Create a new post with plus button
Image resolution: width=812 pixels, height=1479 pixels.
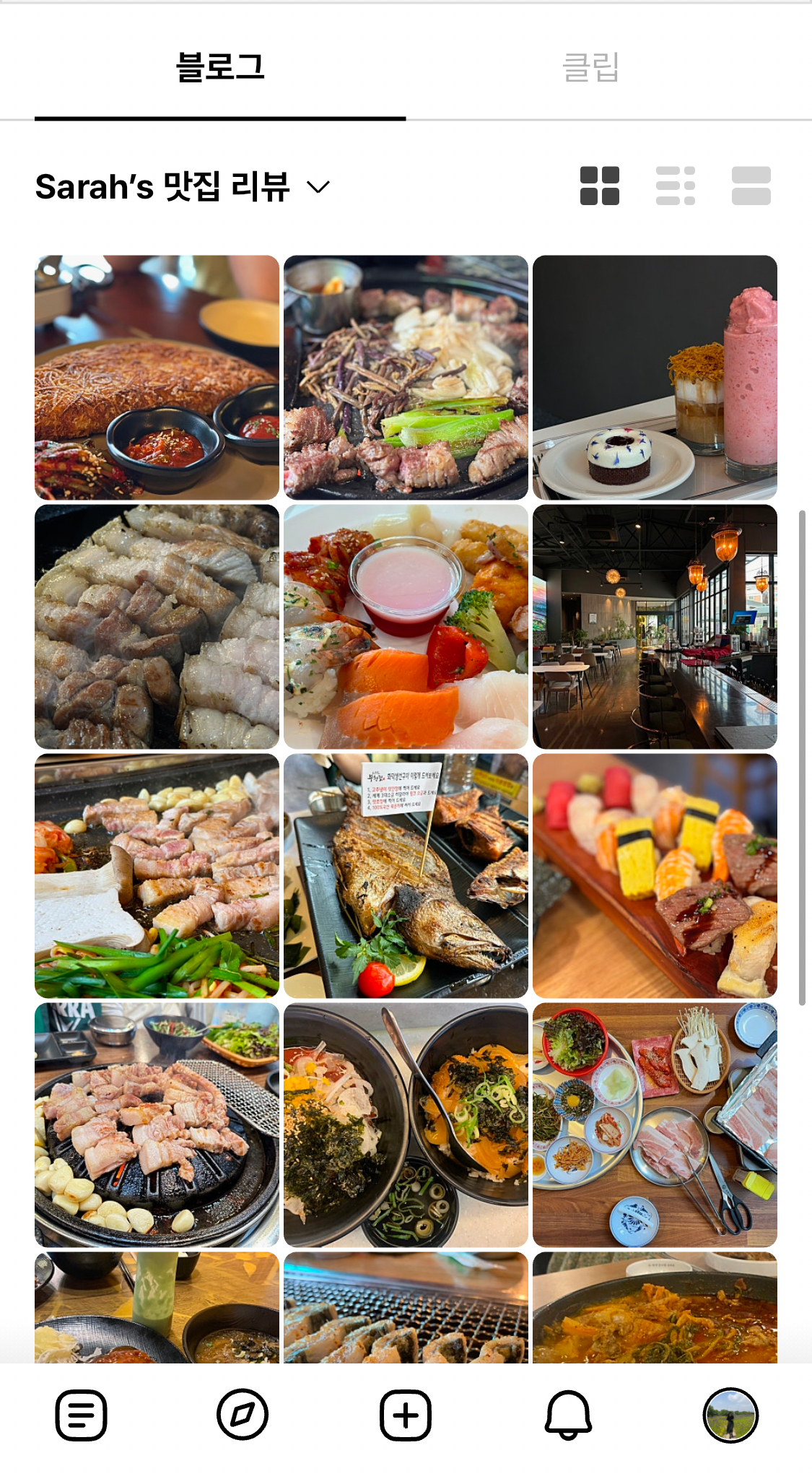(406, 1415)
